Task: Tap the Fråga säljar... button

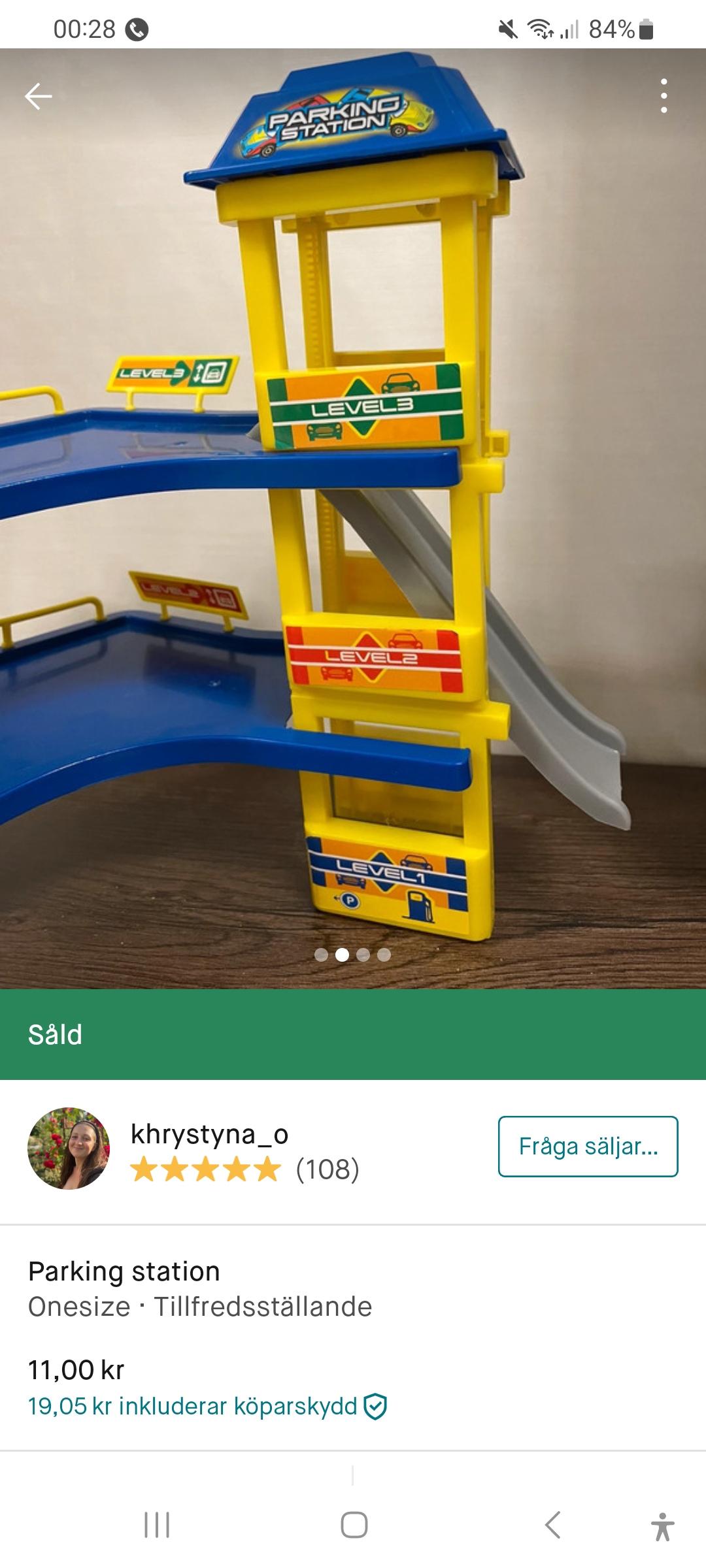Action: [x=588, y=1147]
